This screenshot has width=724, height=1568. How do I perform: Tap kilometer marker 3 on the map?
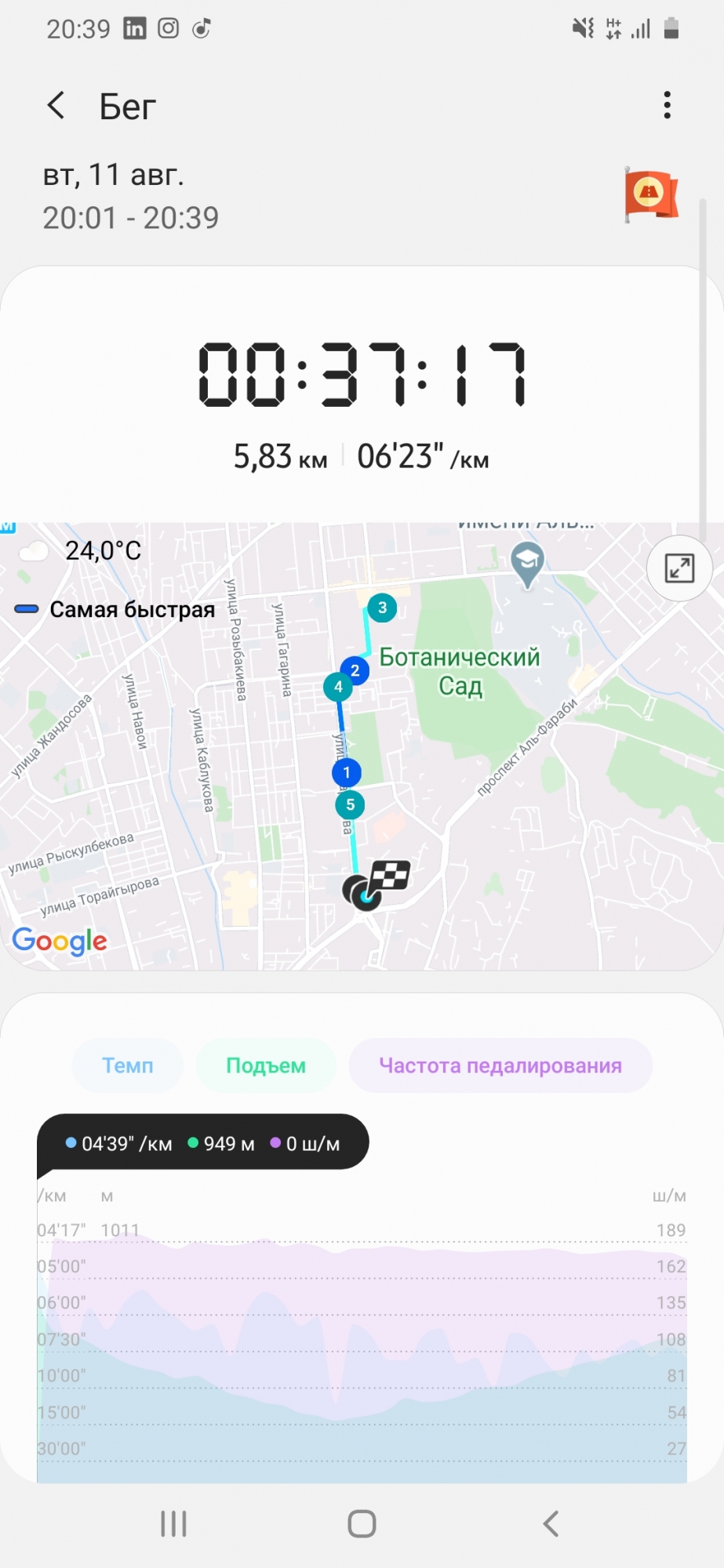pyautogui.click(x=382, y=608)
